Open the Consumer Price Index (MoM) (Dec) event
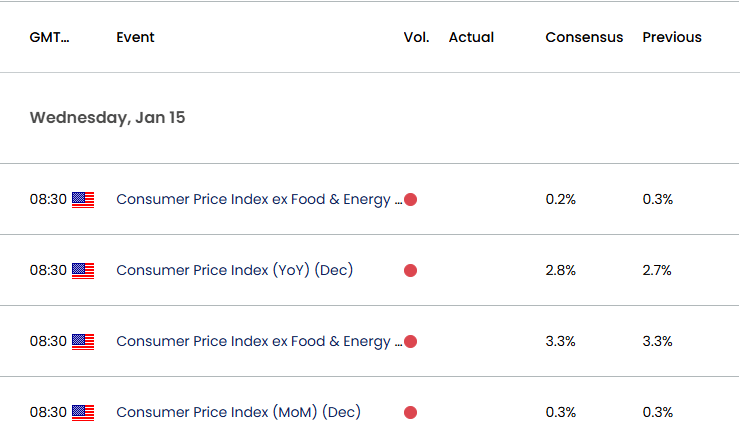The height and width of the screenshot is (438, 740). 238,413
